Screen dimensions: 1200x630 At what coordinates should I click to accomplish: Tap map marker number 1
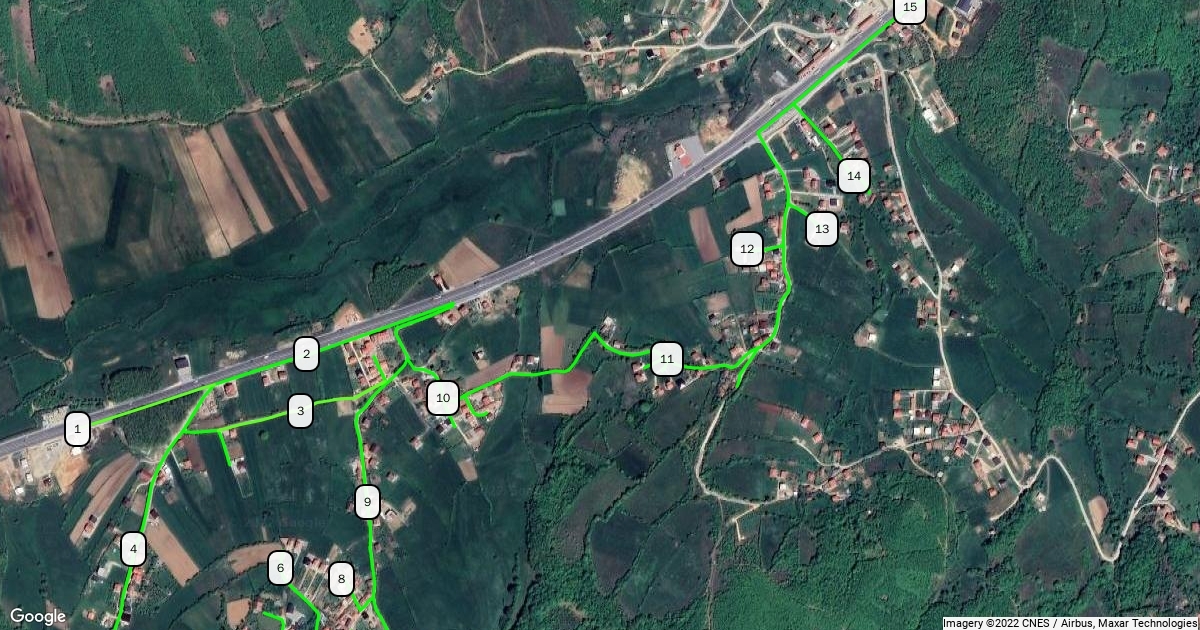tap(77, 429)
